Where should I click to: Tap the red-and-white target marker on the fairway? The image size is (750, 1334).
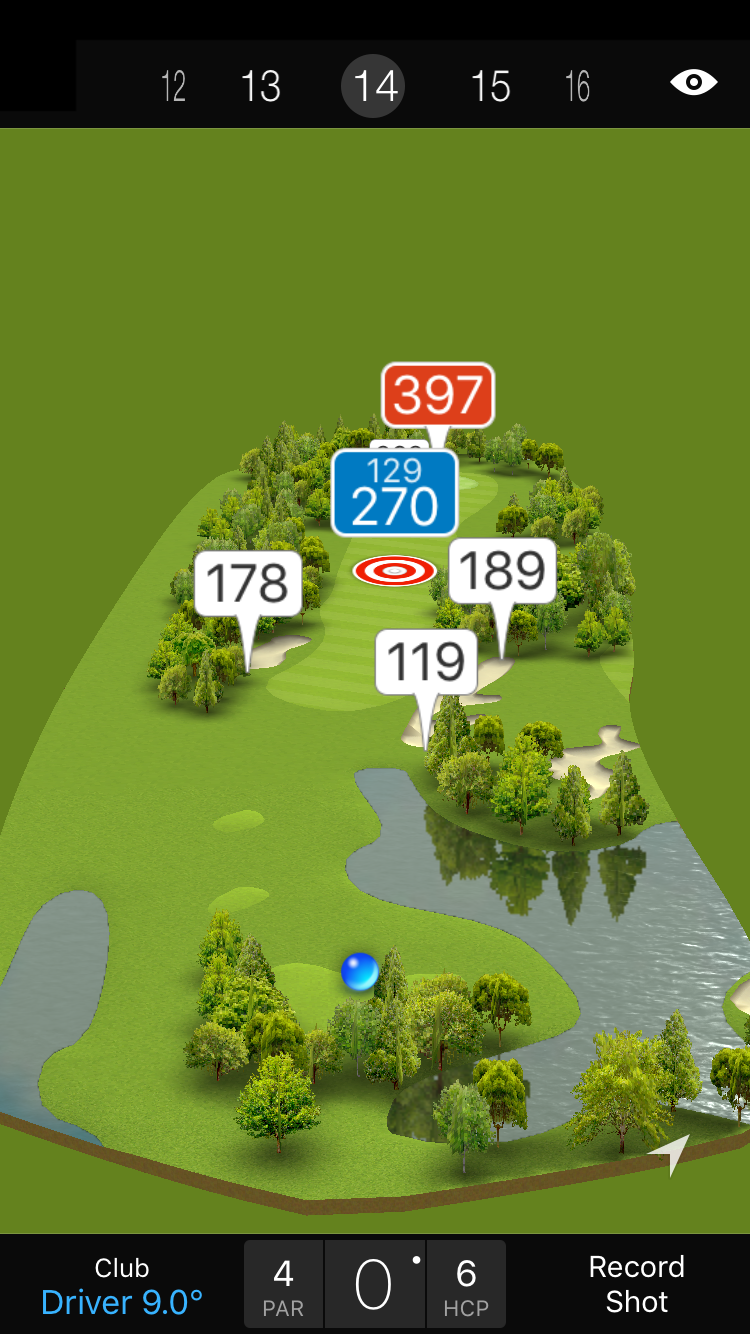[x=394, y=571]
